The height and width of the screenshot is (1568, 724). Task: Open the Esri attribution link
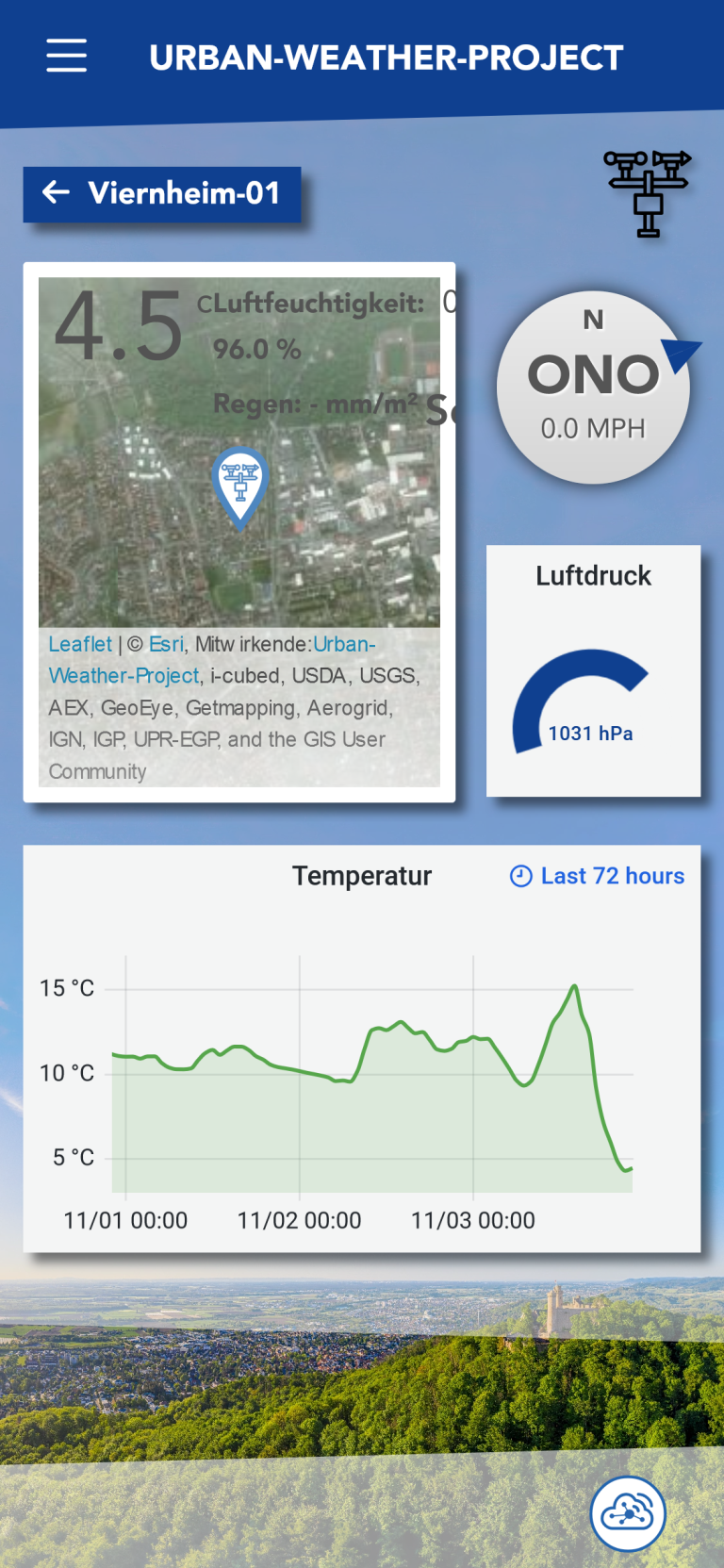pos(166,645)
